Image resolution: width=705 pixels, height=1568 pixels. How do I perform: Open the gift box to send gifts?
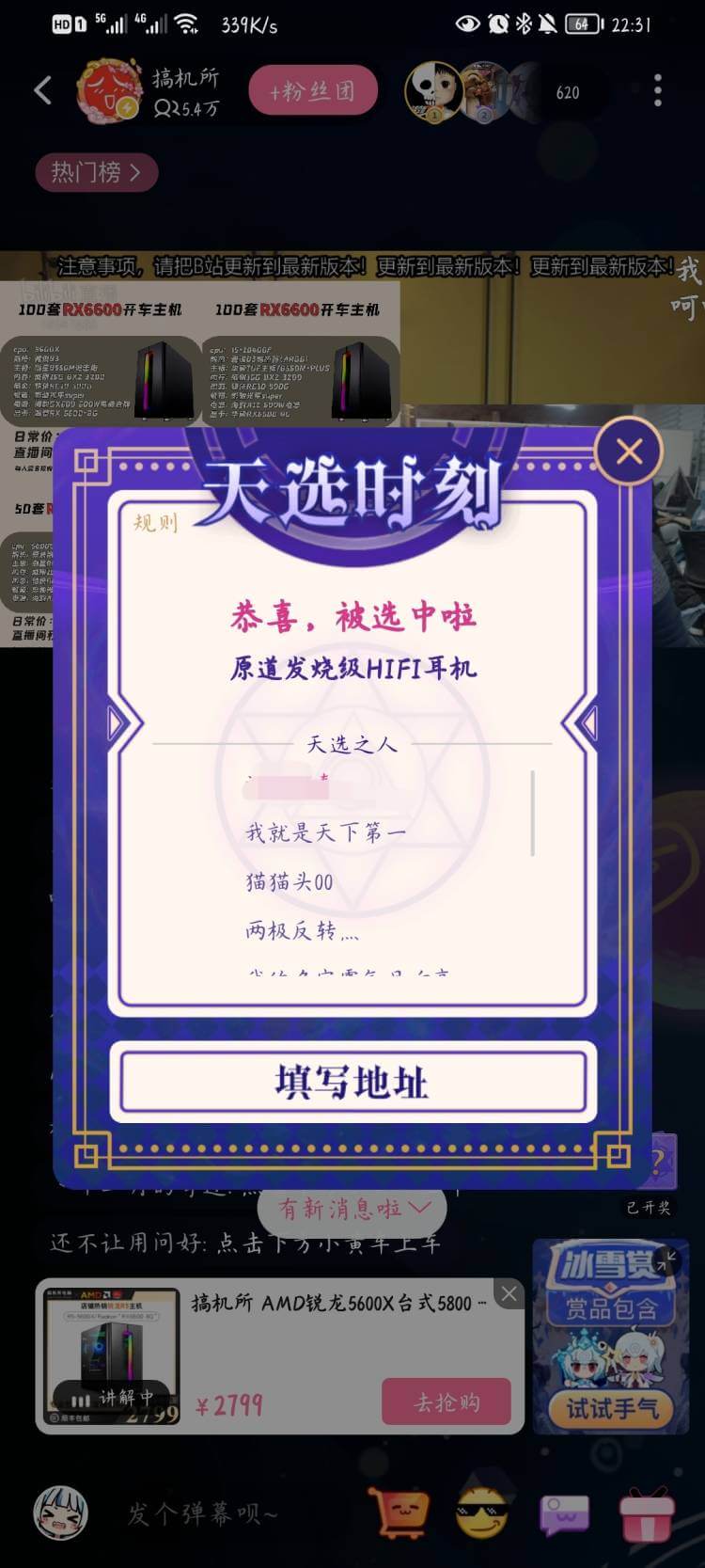coord(647,1513)
